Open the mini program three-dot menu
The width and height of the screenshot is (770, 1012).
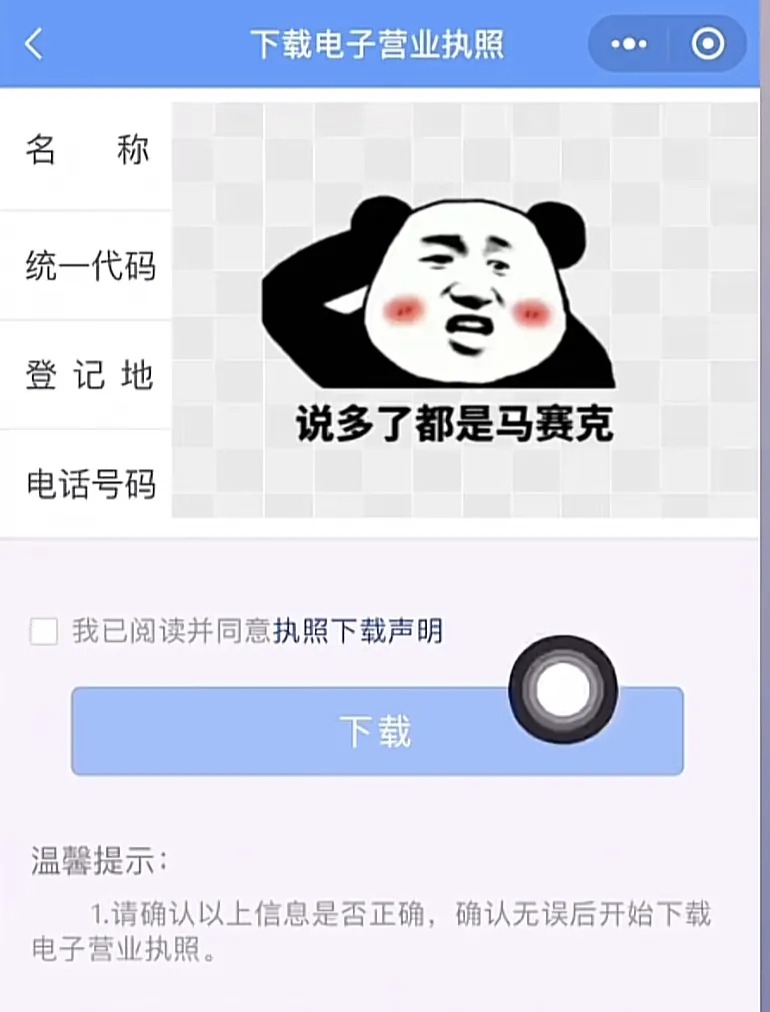(629, 45)
